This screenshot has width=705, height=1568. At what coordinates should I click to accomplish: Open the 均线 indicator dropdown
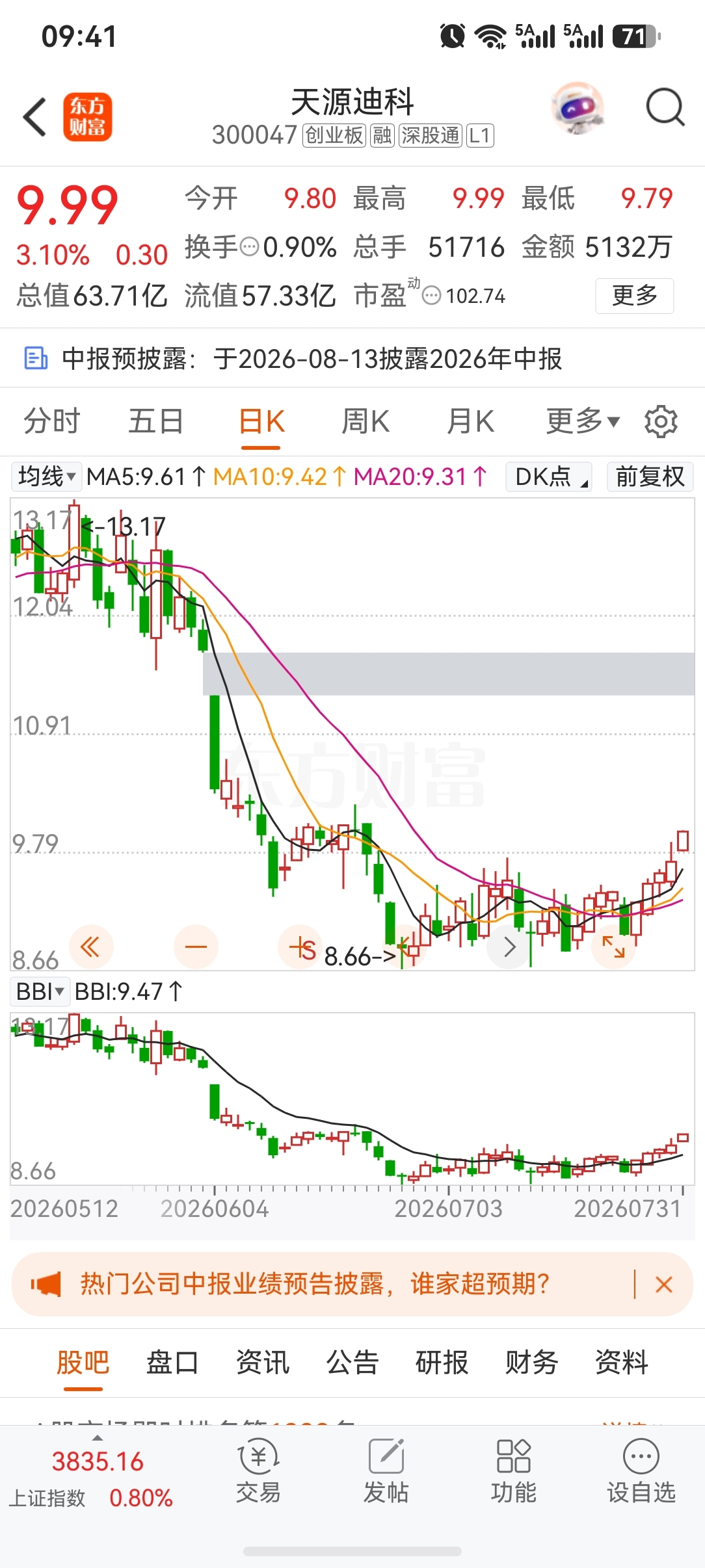pyautogui.click(x=46, y=477)
